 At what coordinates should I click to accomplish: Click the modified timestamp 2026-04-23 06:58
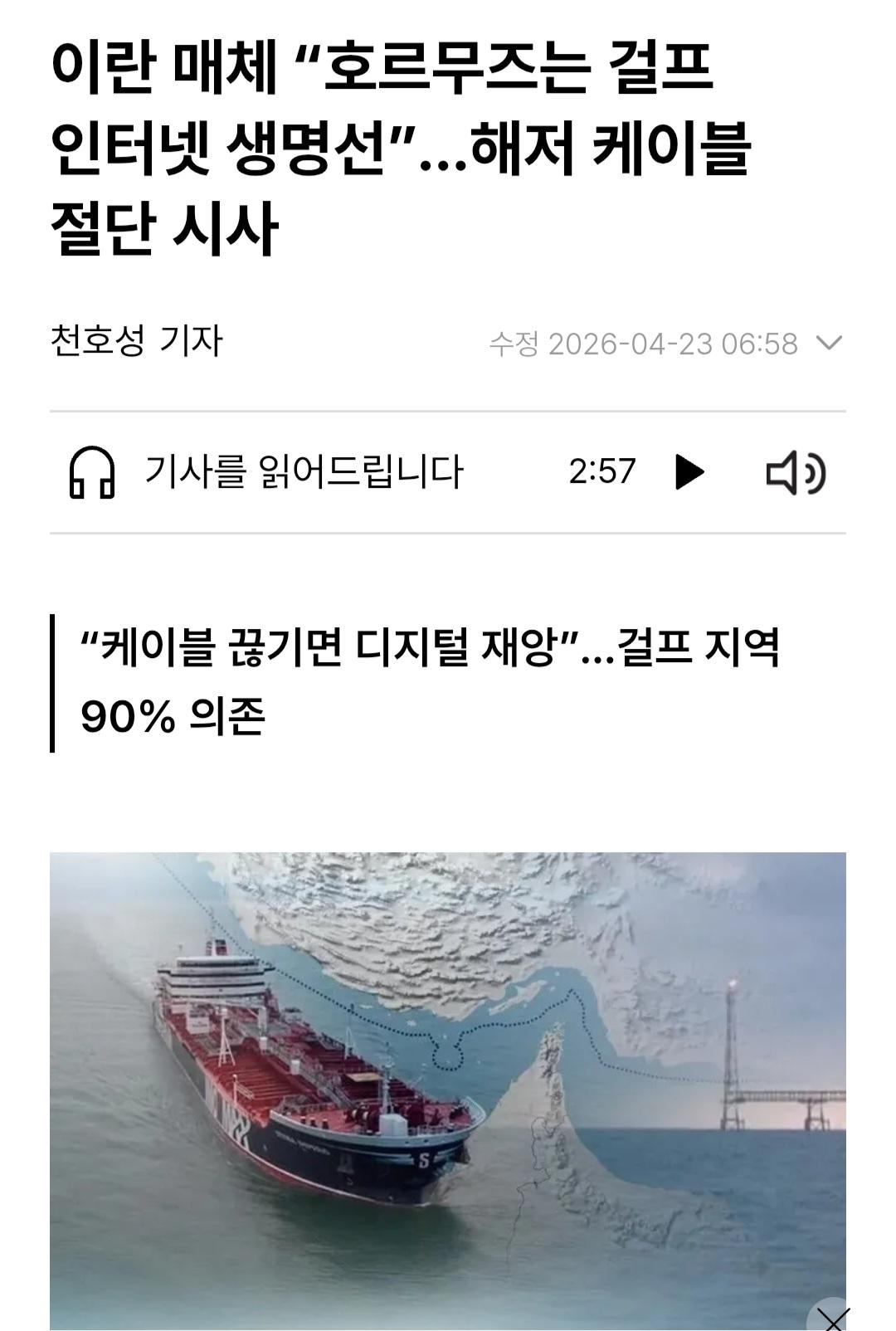(x=647, y=339)
